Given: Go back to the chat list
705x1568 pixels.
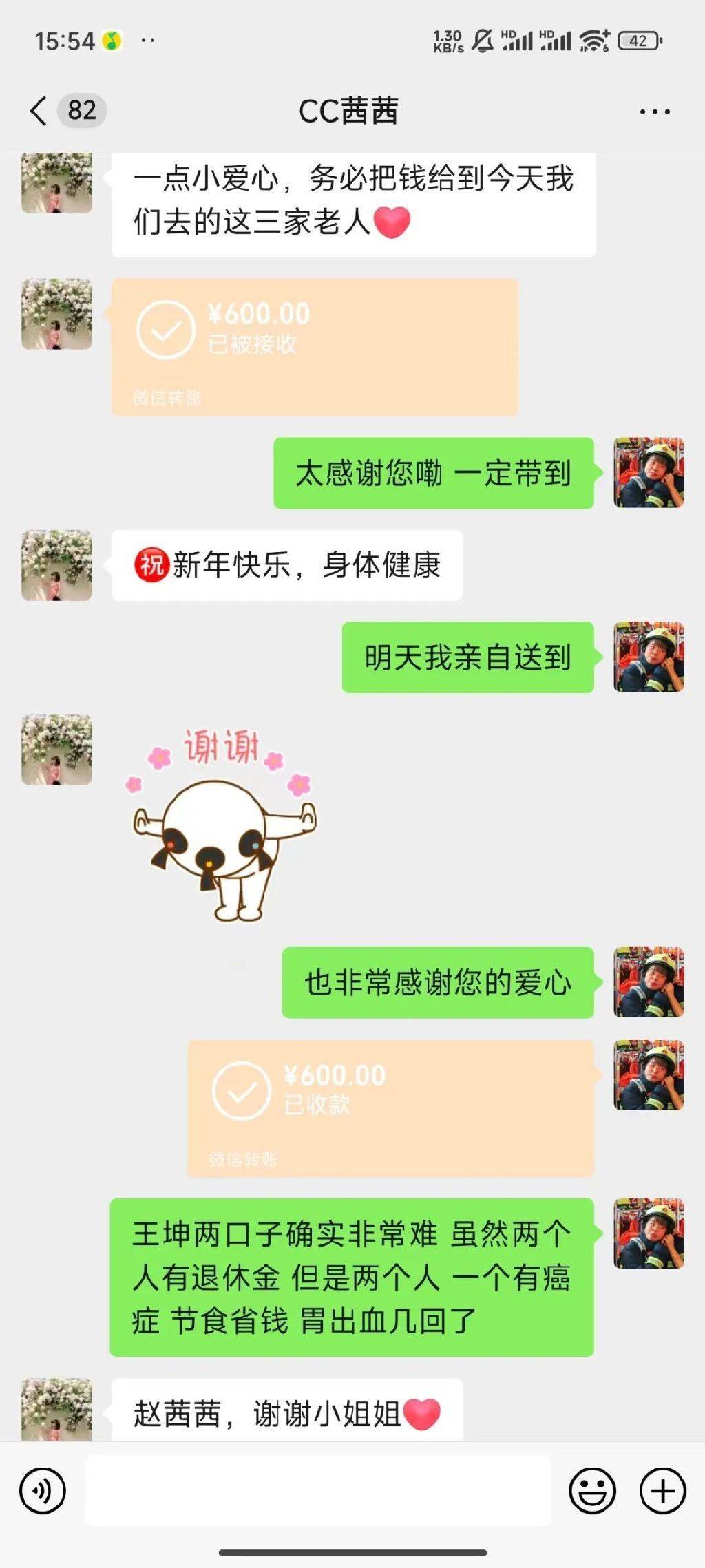Looking at the screenshot, I should coord(40,111).
